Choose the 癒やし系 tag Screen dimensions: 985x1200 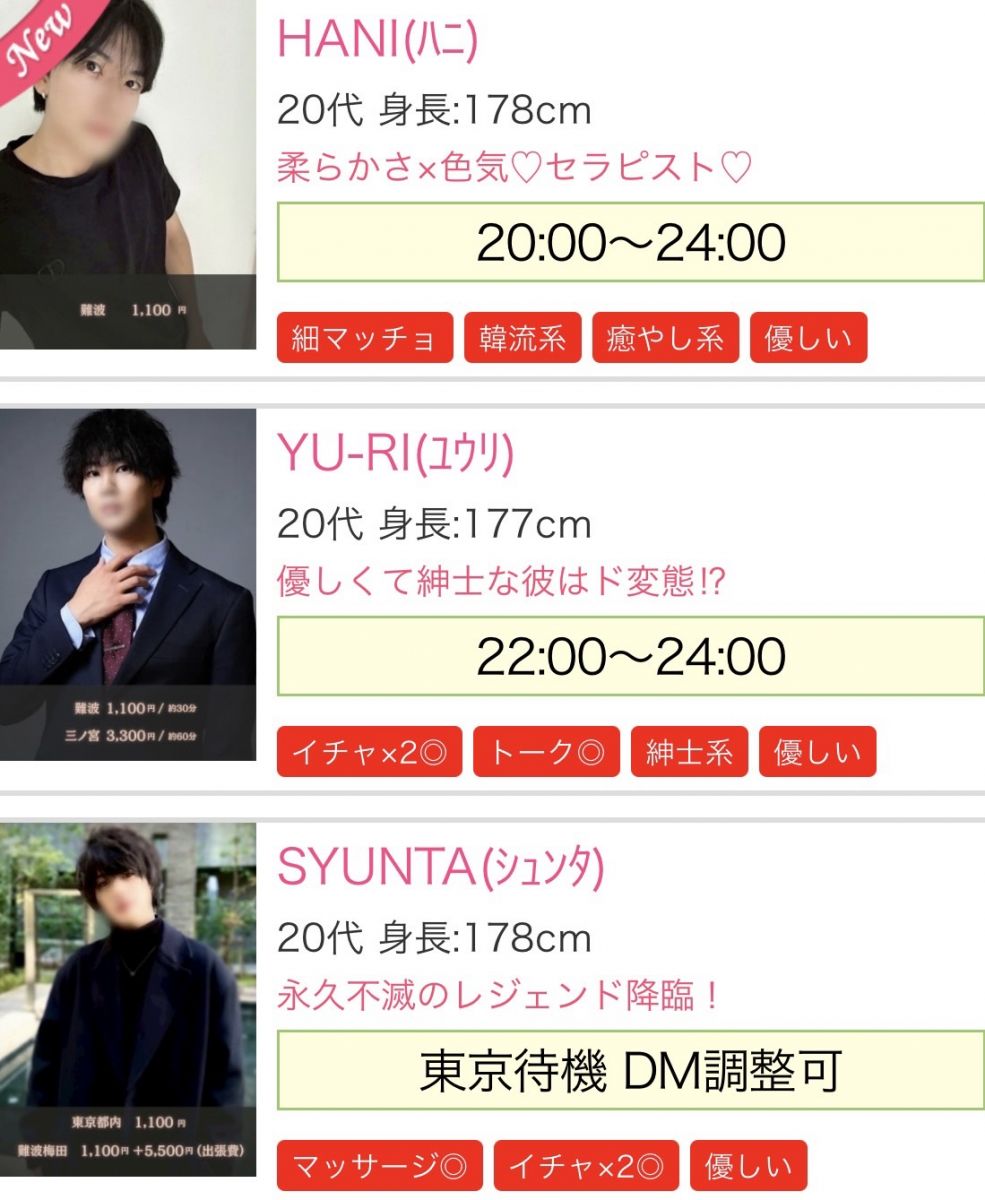(665, 338)
